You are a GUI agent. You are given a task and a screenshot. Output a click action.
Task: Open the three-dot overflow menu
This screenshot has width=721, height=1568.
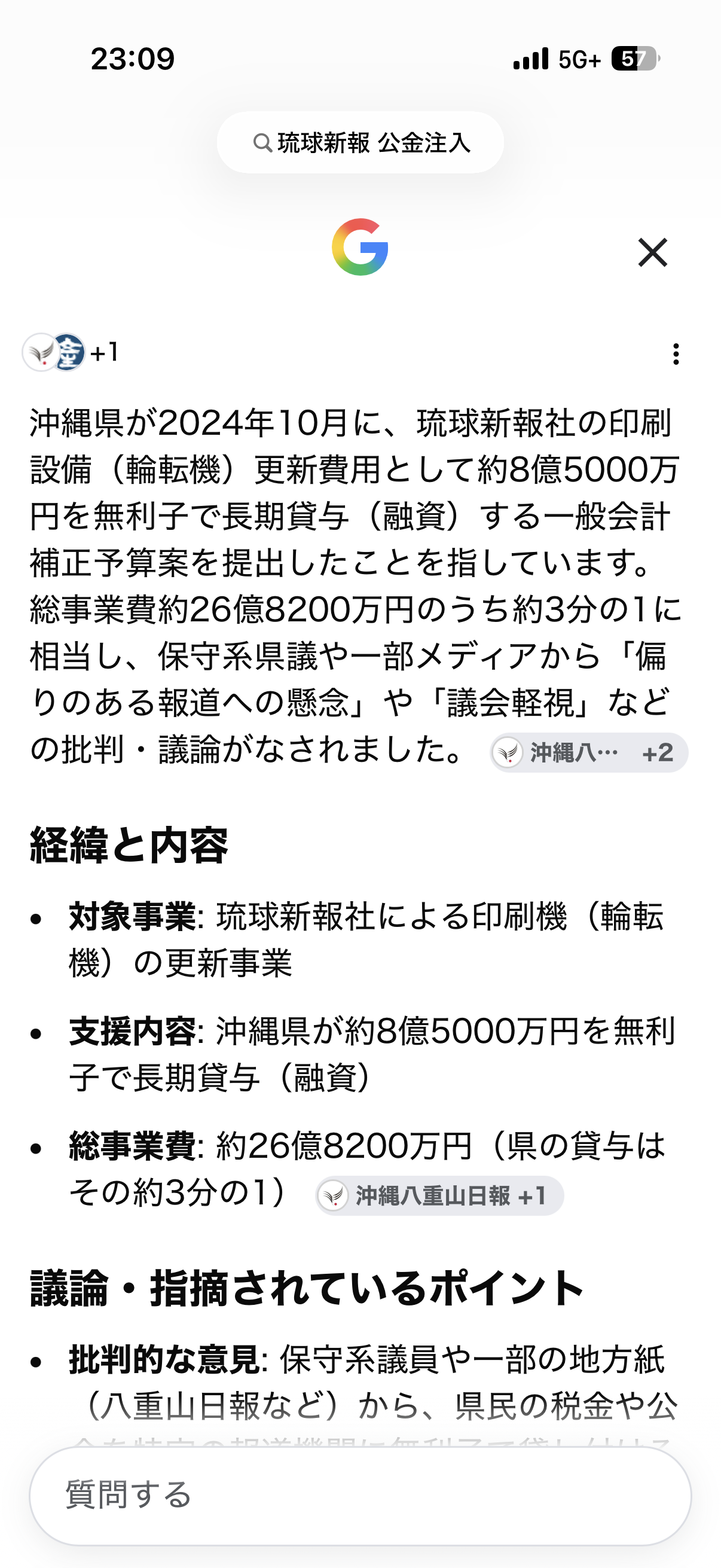tap(676, 353)
